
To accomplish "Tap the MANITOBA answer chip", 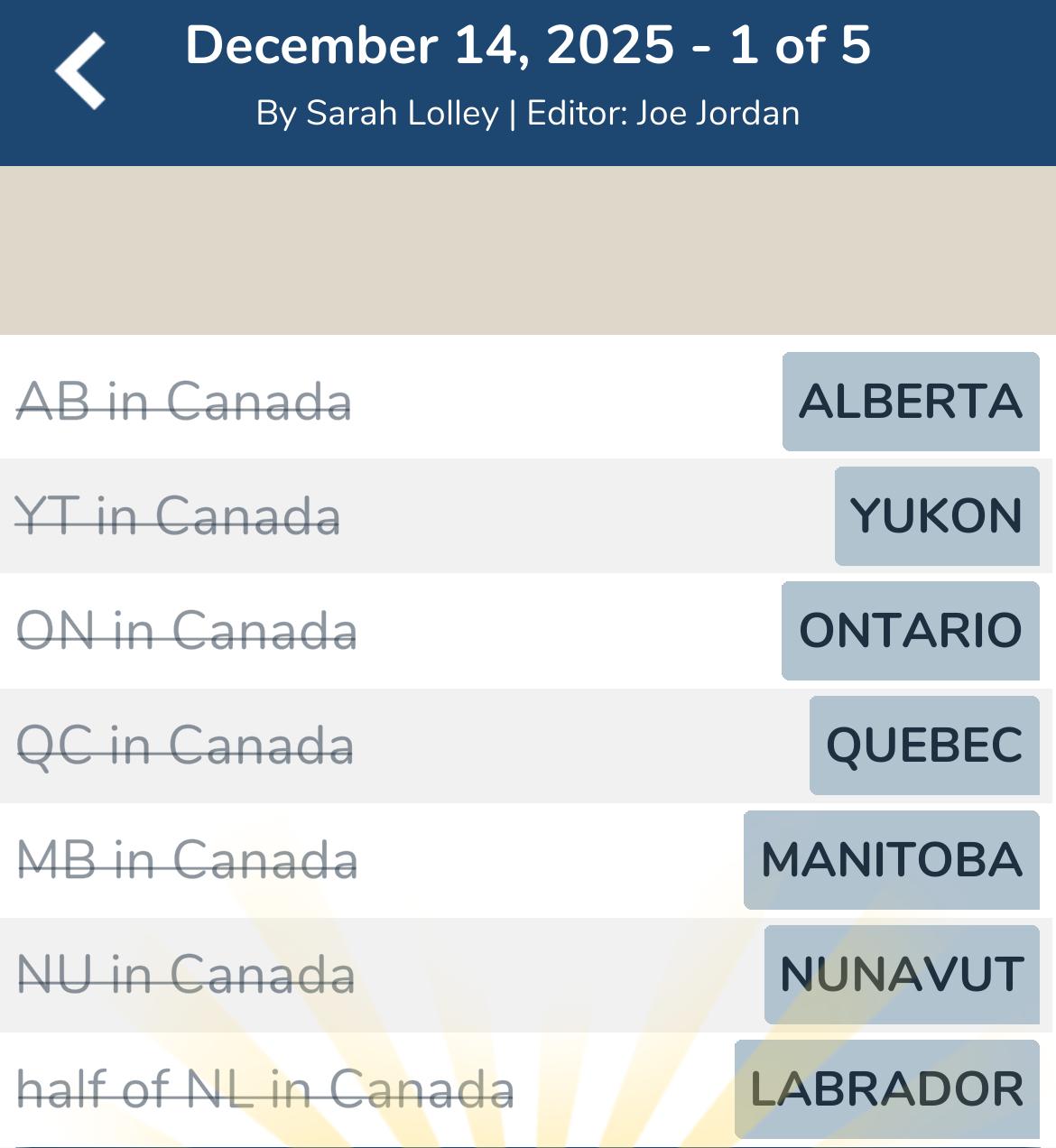I will click(891, 860).
